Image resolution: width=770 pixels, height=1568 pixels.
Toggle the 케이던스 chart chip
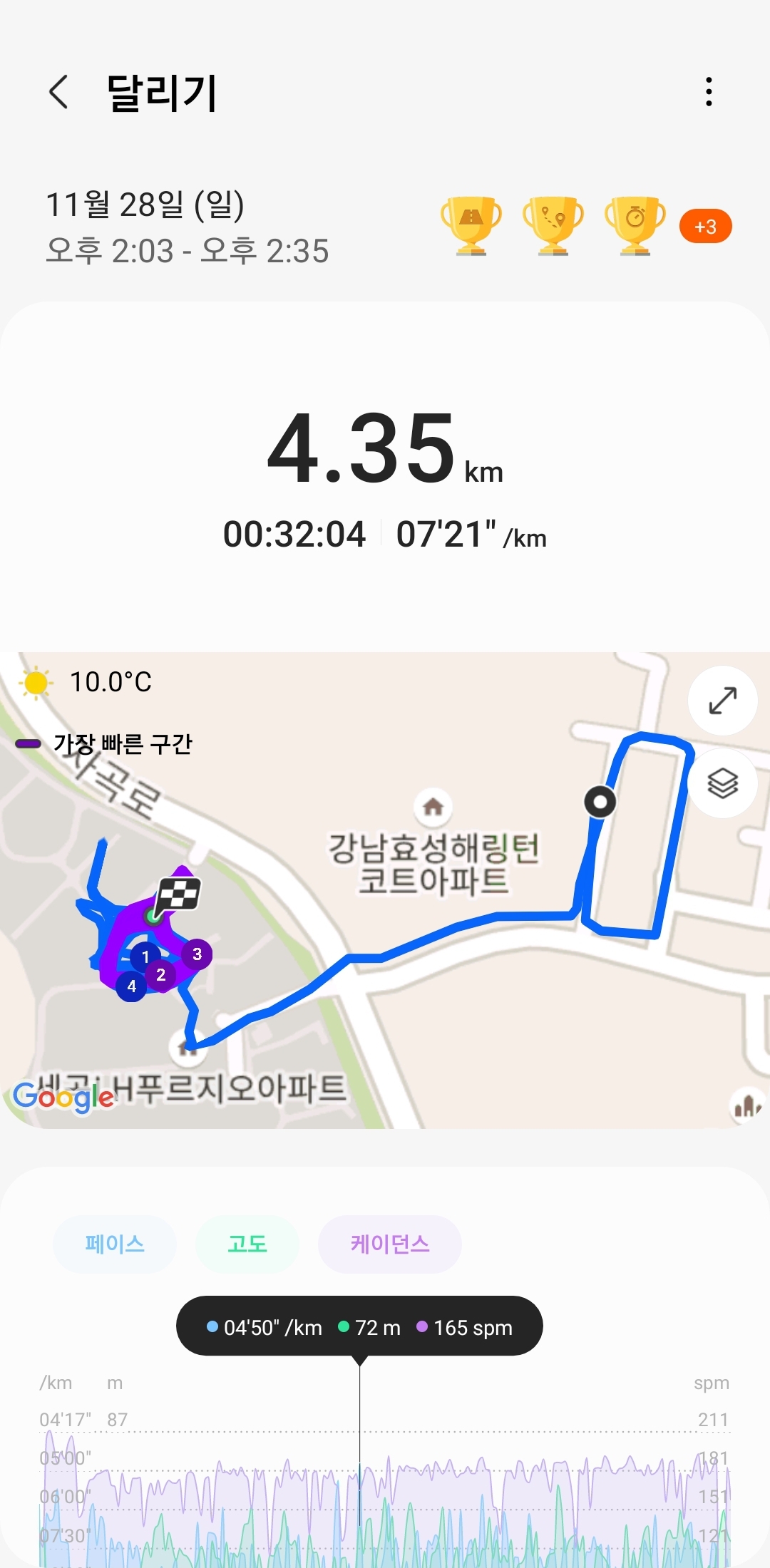pos(390,1244)
